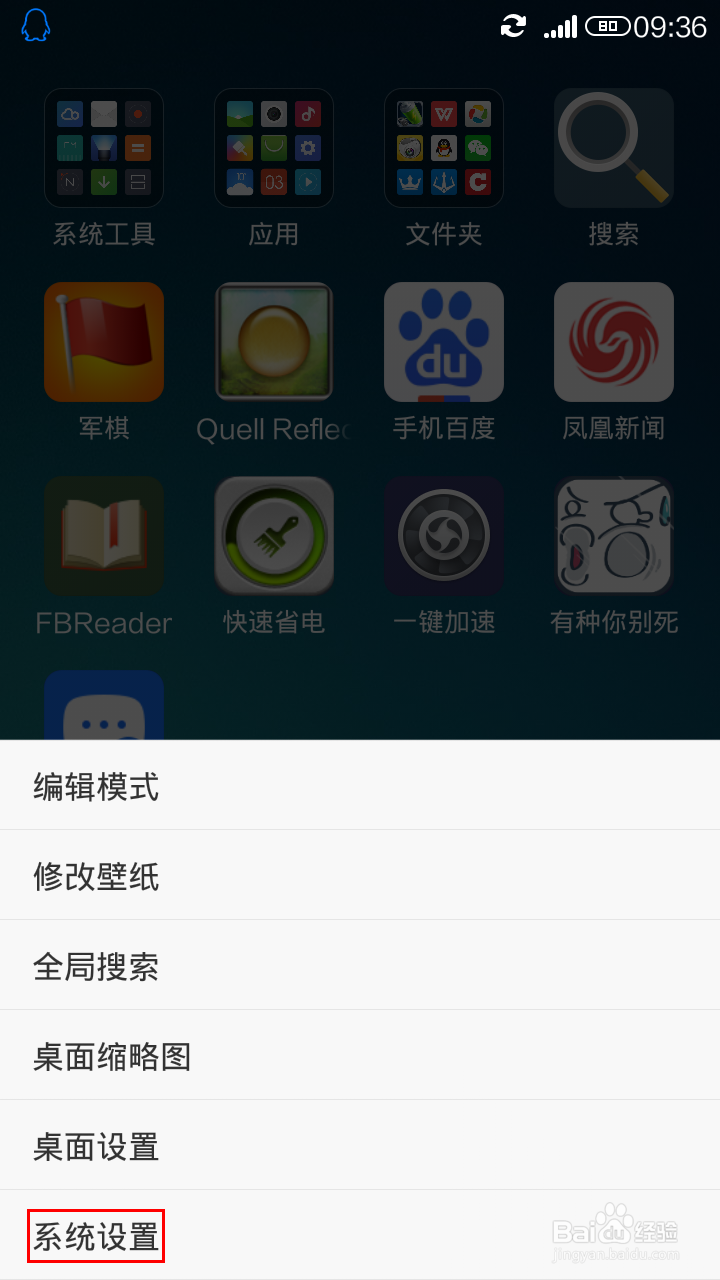Open the 系统工具 system tools folder
The height and width of the screenshot is (1280, 720).
point(104,148)
